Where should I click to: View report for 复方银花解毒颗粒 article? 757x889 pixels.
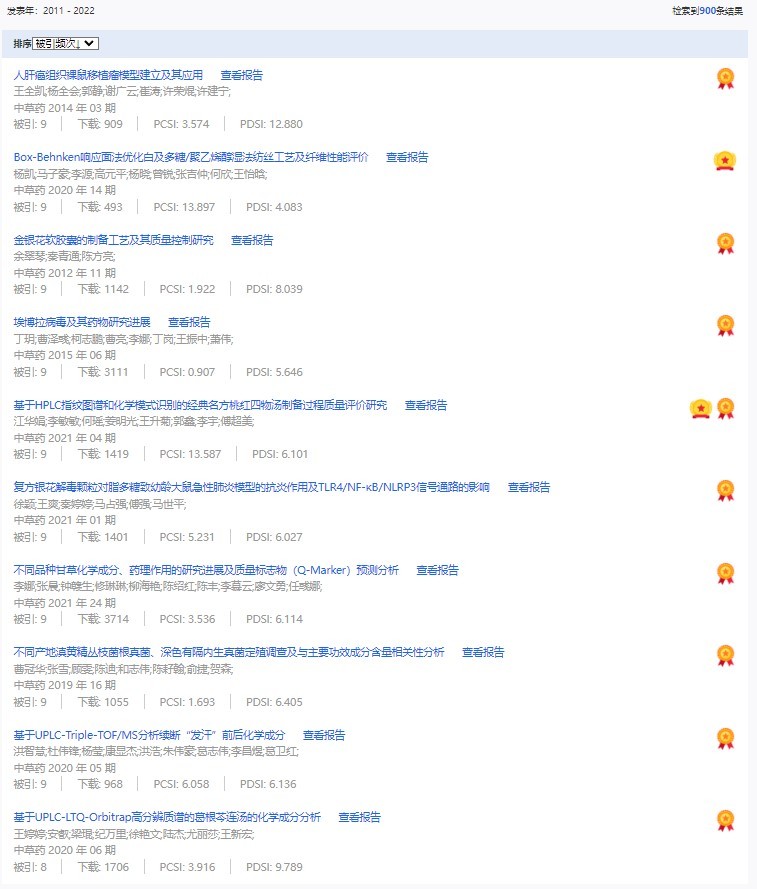click(x=529, y=488)
